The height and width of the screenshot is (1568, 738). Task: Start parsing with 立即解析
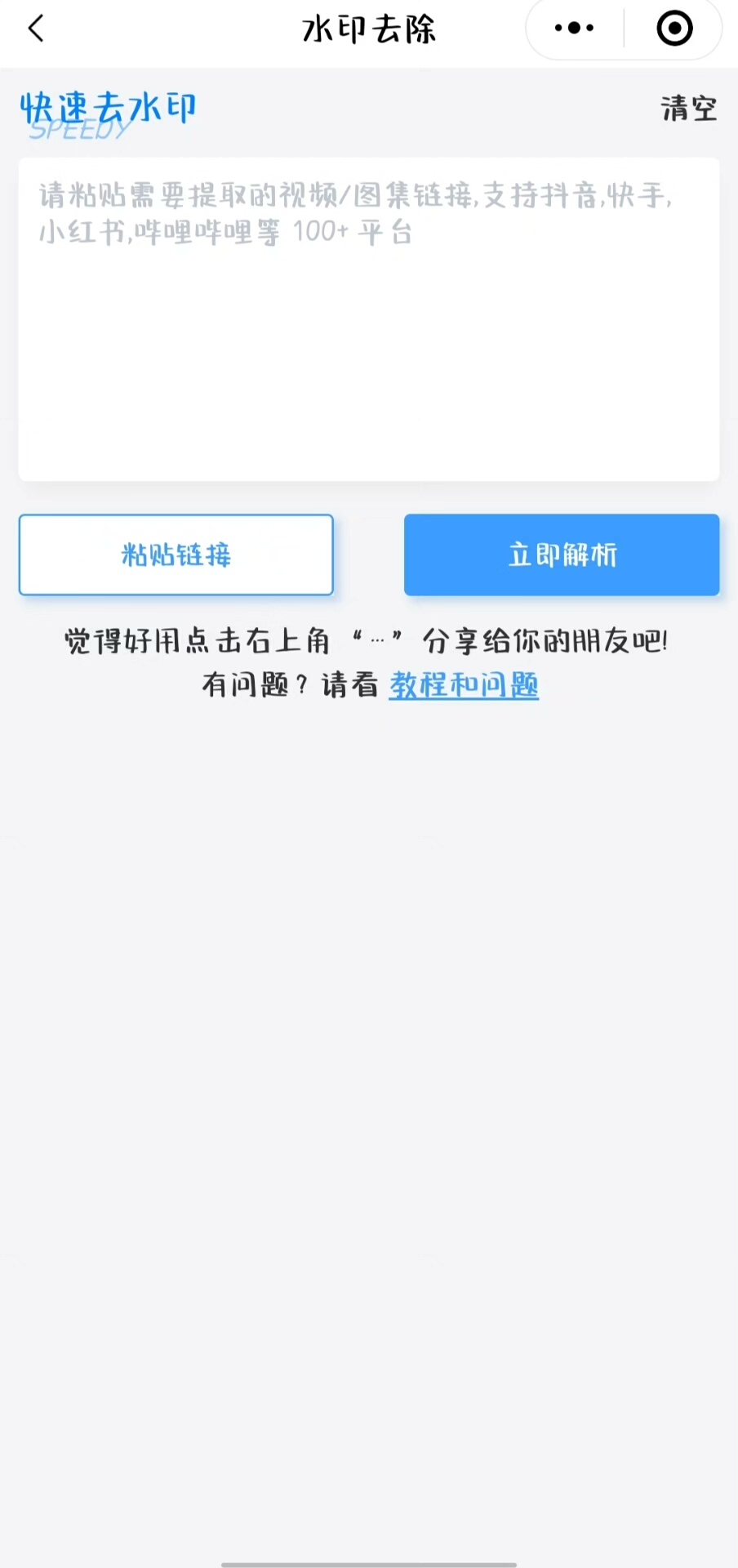point(562,555)
